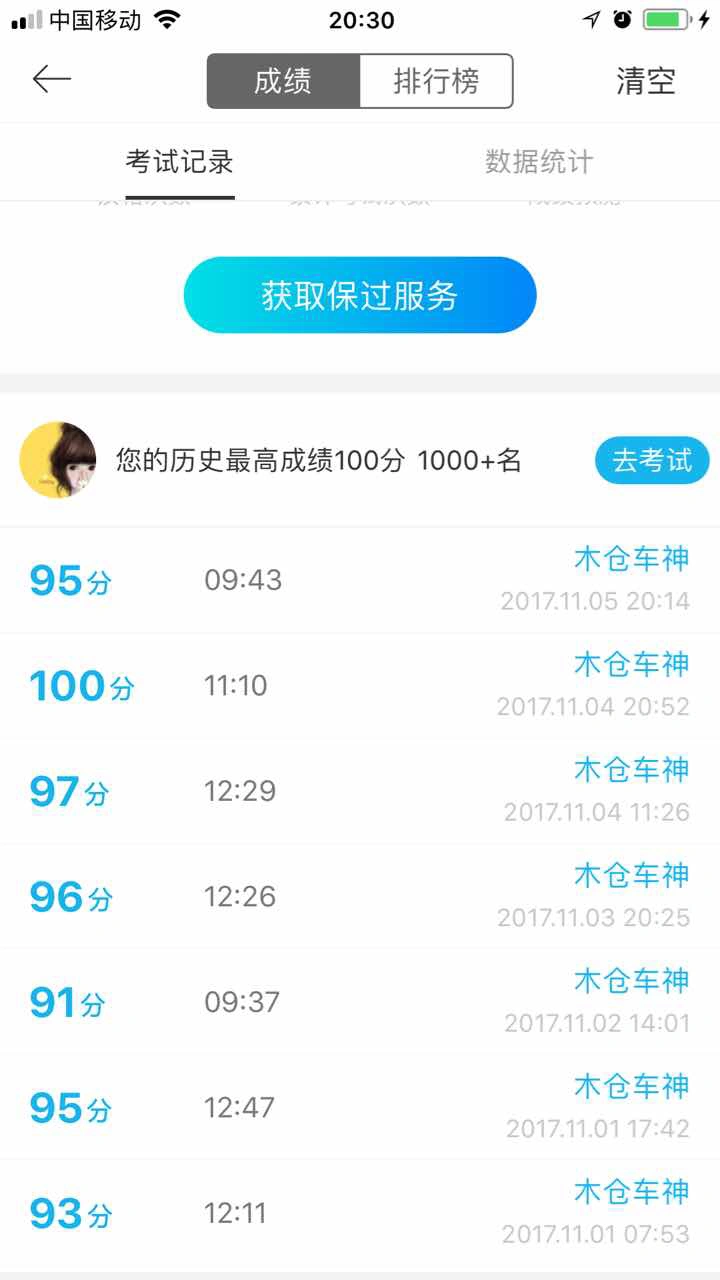View the 96分 exam record
This screenshot has width=720, height=1280.
click(x=360, y=897)
